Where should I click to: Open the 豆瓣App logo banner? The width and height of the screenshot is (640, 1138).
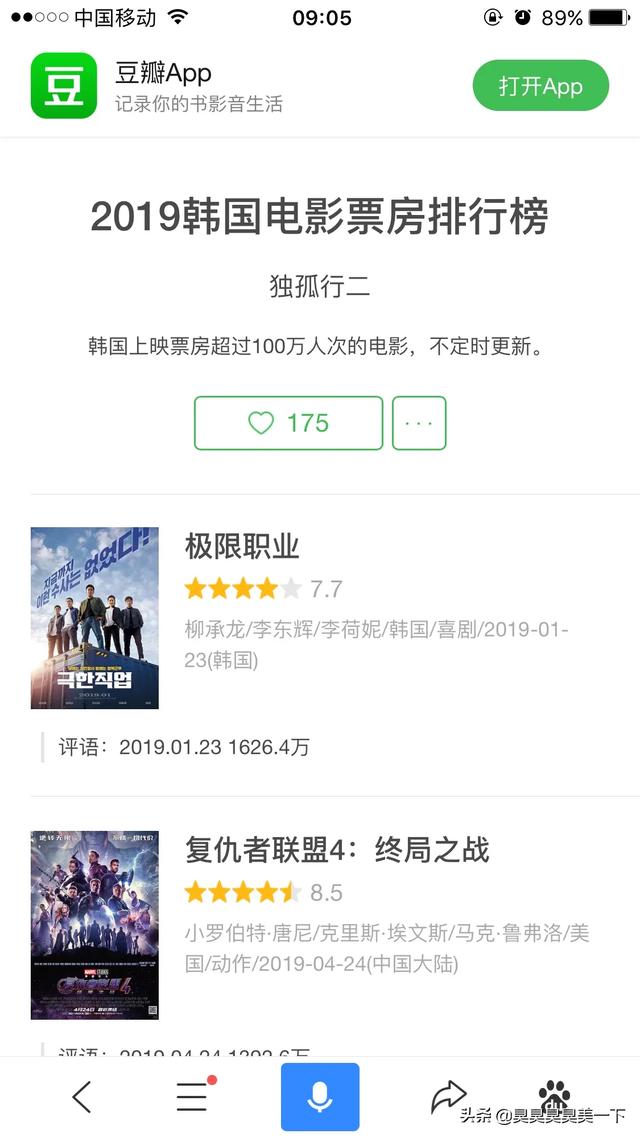pos(64,86)
